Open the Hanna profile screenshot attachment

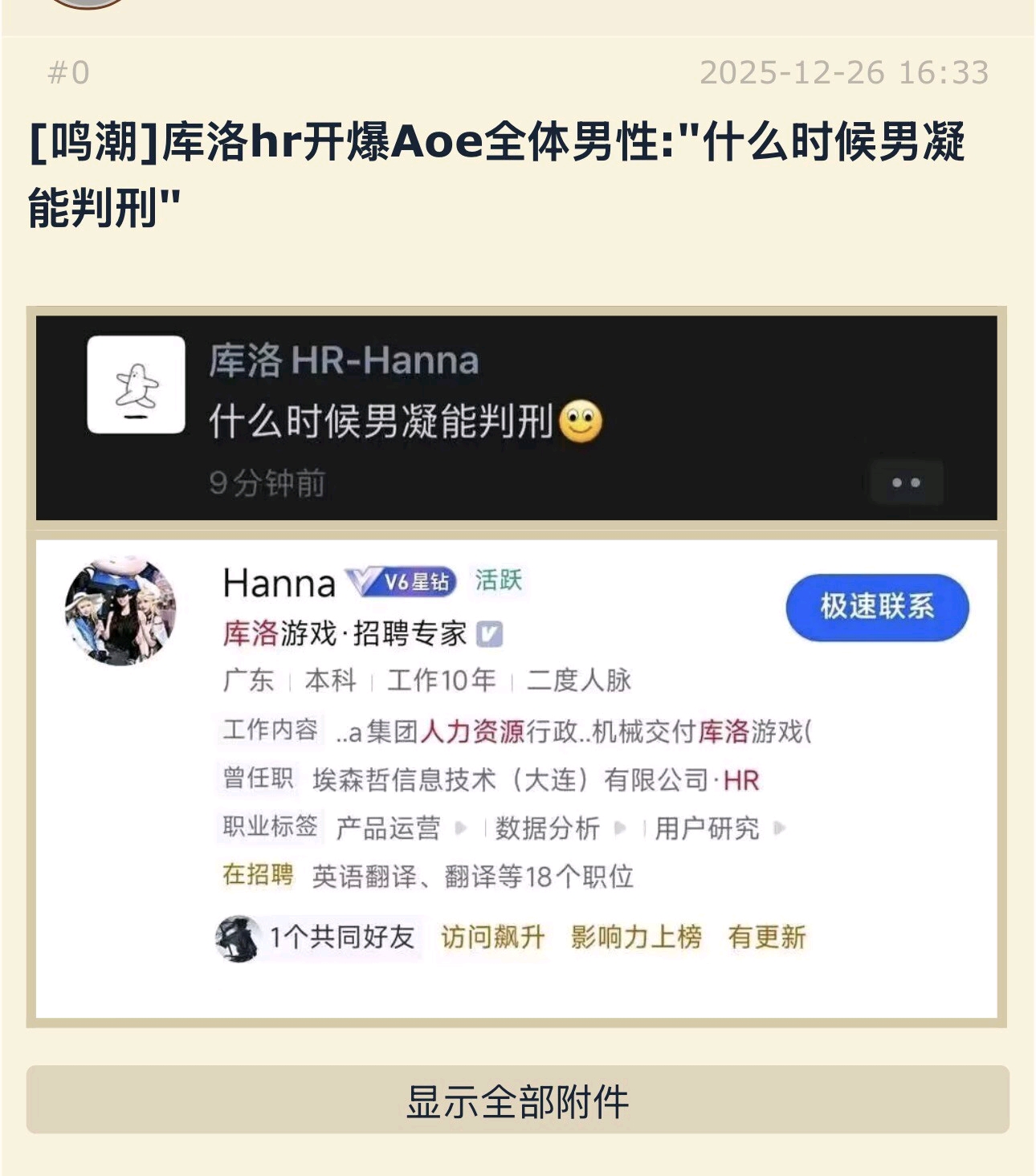pos(516,779)
